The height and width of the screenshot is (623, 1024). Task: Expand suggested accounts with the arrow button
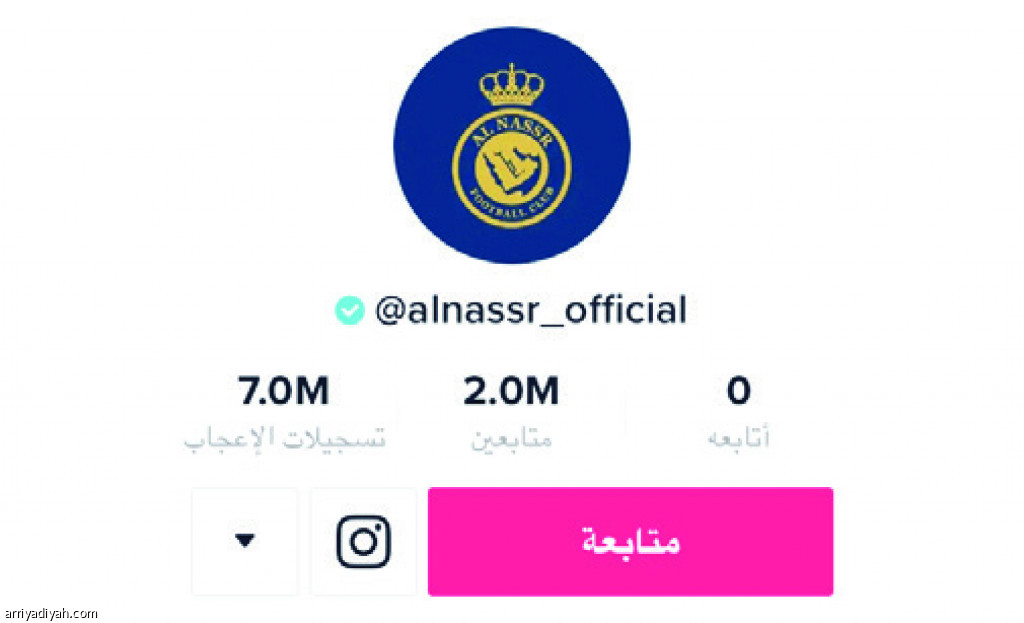(x=245, y=541)
